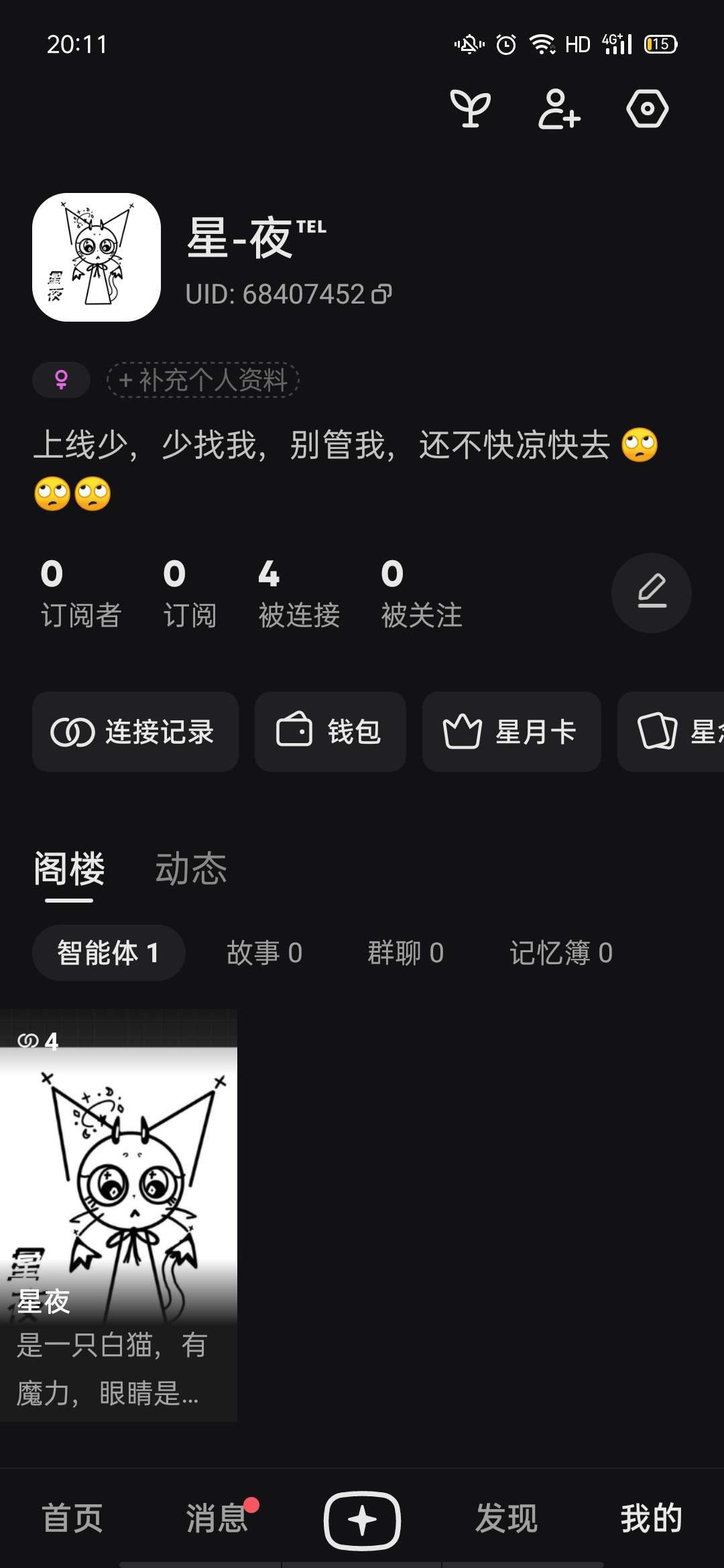The width and height of the screenshot is (724, 1568).
Task: Open the 星夜 agent card
Action: (119, 1213)
